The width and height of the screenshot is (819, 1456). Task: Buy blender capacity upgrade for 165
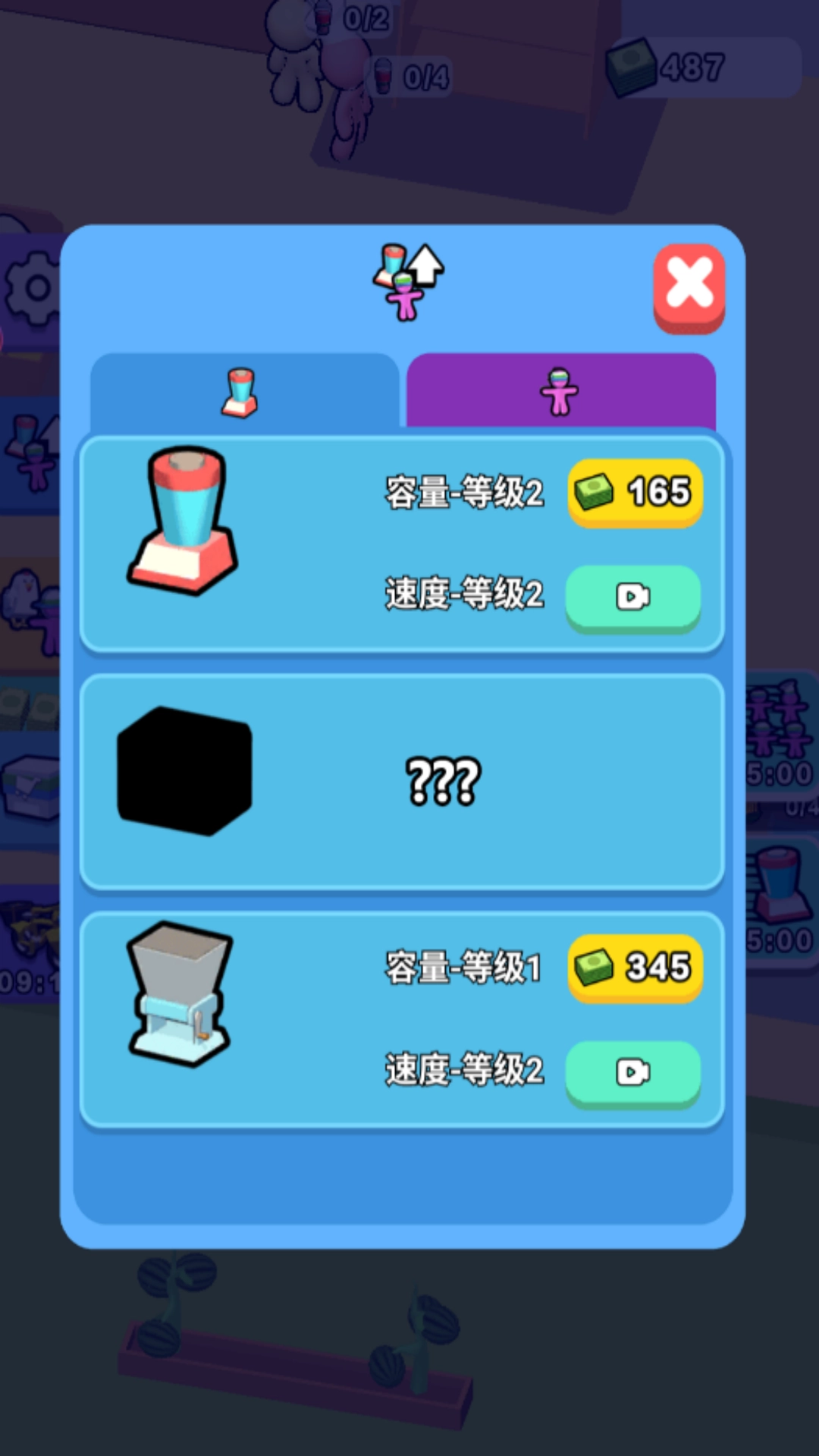[635, 491]
